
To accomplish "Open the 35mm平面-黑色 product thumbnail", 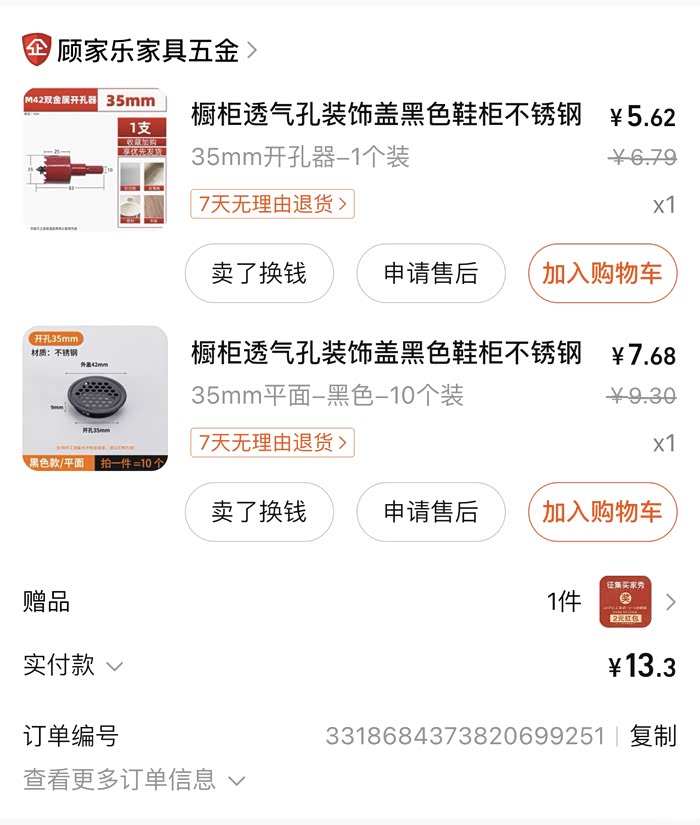I will click(95, 398).
